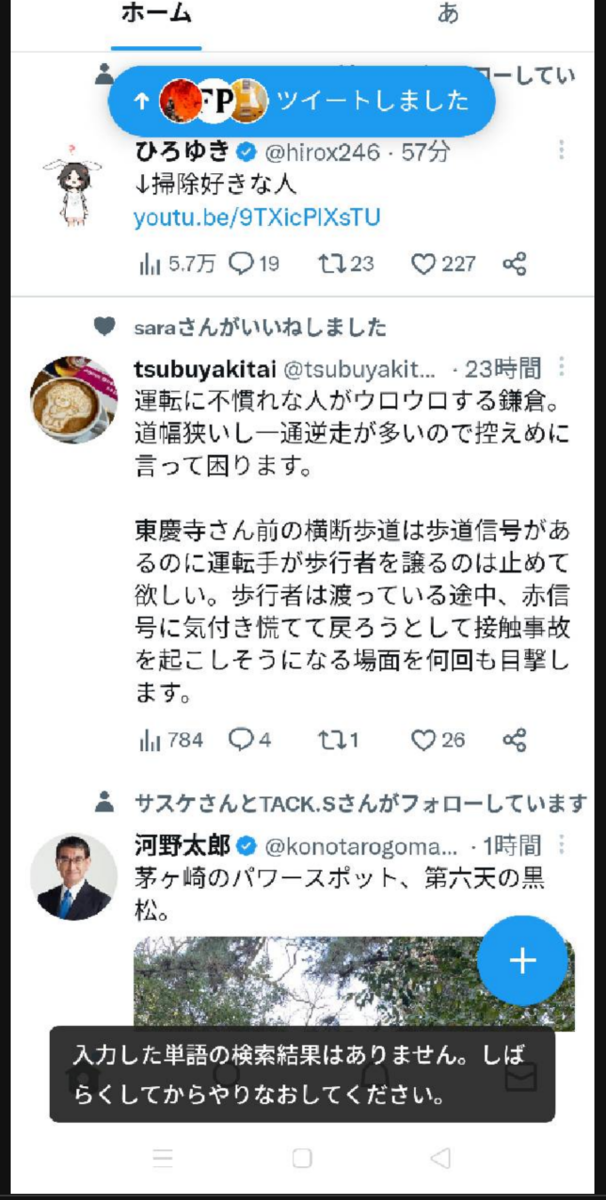
Task: Tap the ツイートしました new tweets pill
Action: point(301,100)
